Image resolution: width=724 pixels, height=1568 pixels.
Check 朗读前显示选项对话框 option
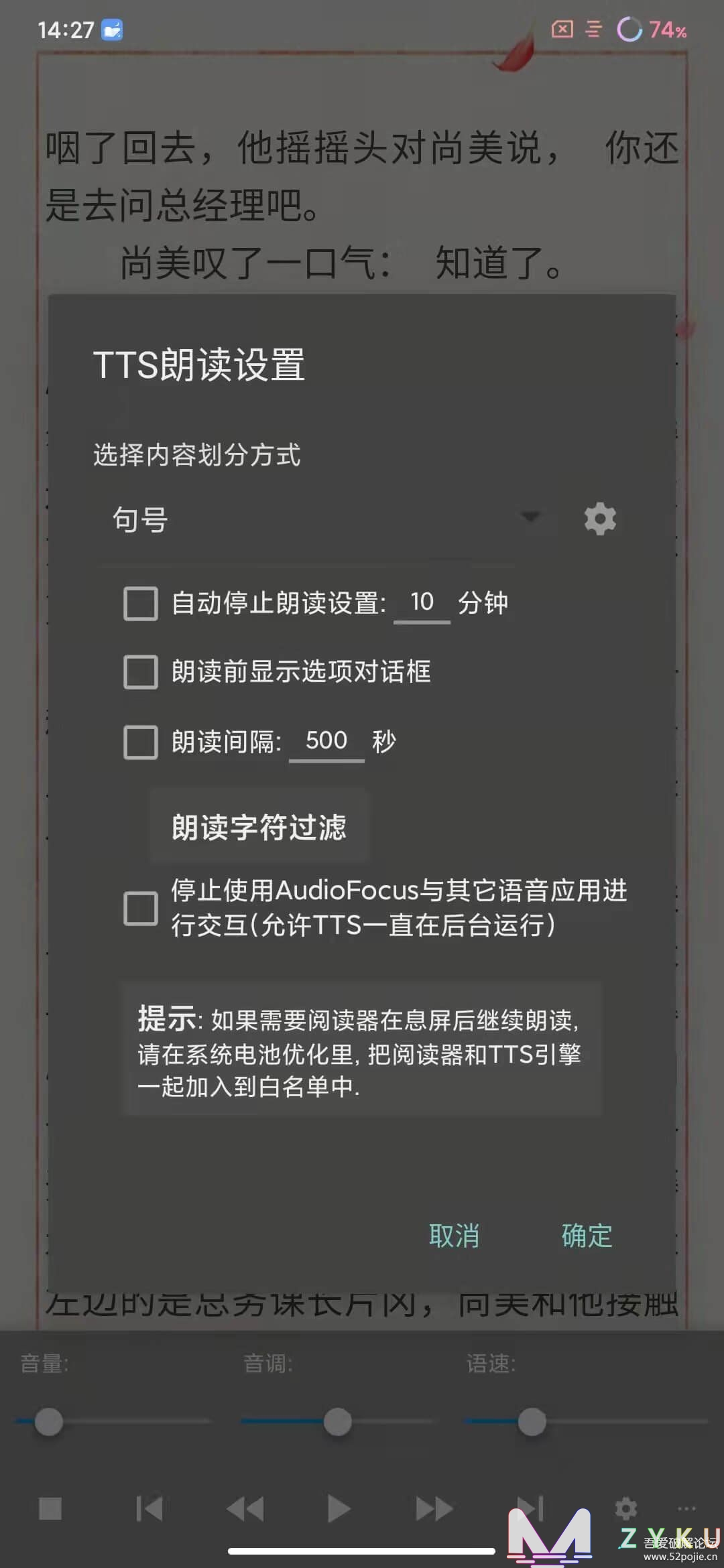(x=141, y=672)
